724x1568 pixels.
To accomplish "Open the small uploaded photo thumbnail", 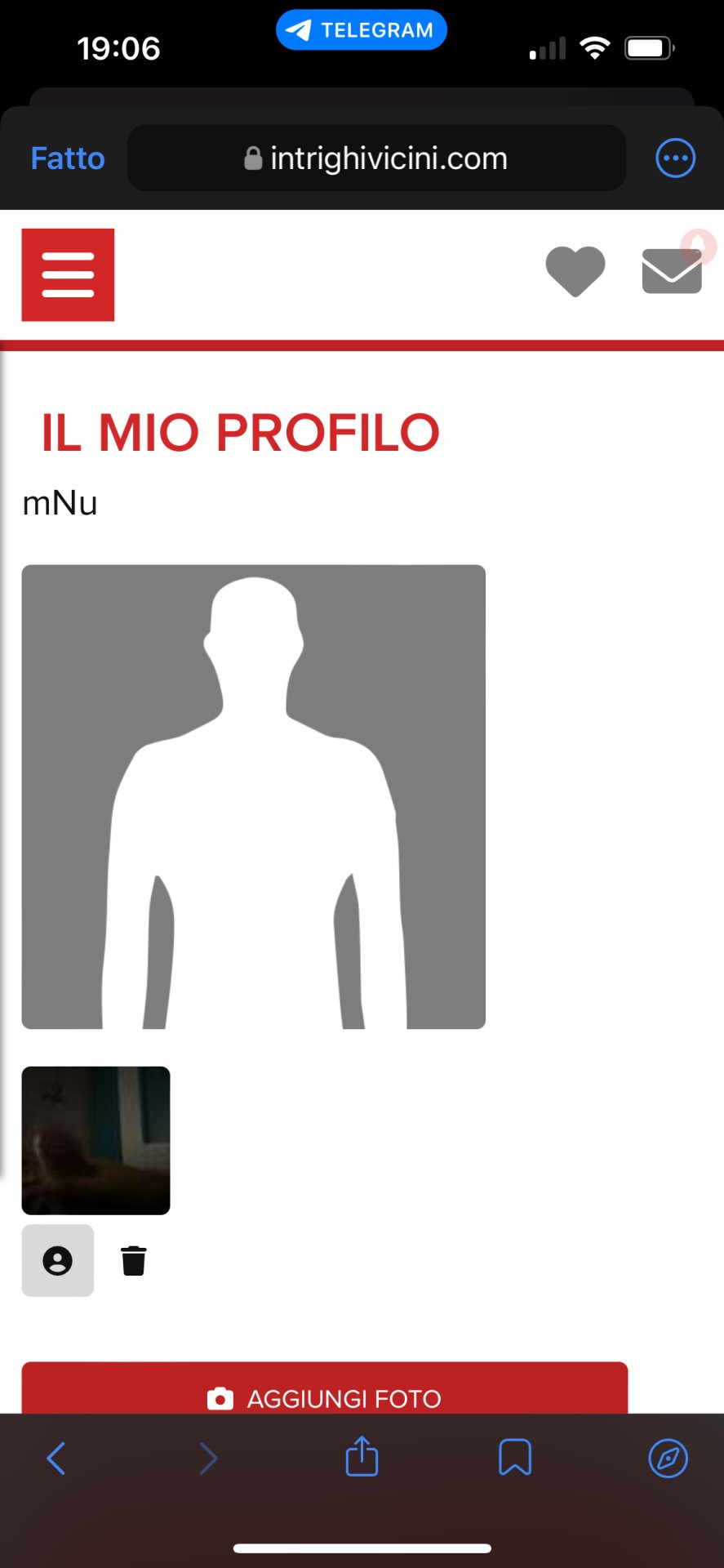I will pos(95,1140).
